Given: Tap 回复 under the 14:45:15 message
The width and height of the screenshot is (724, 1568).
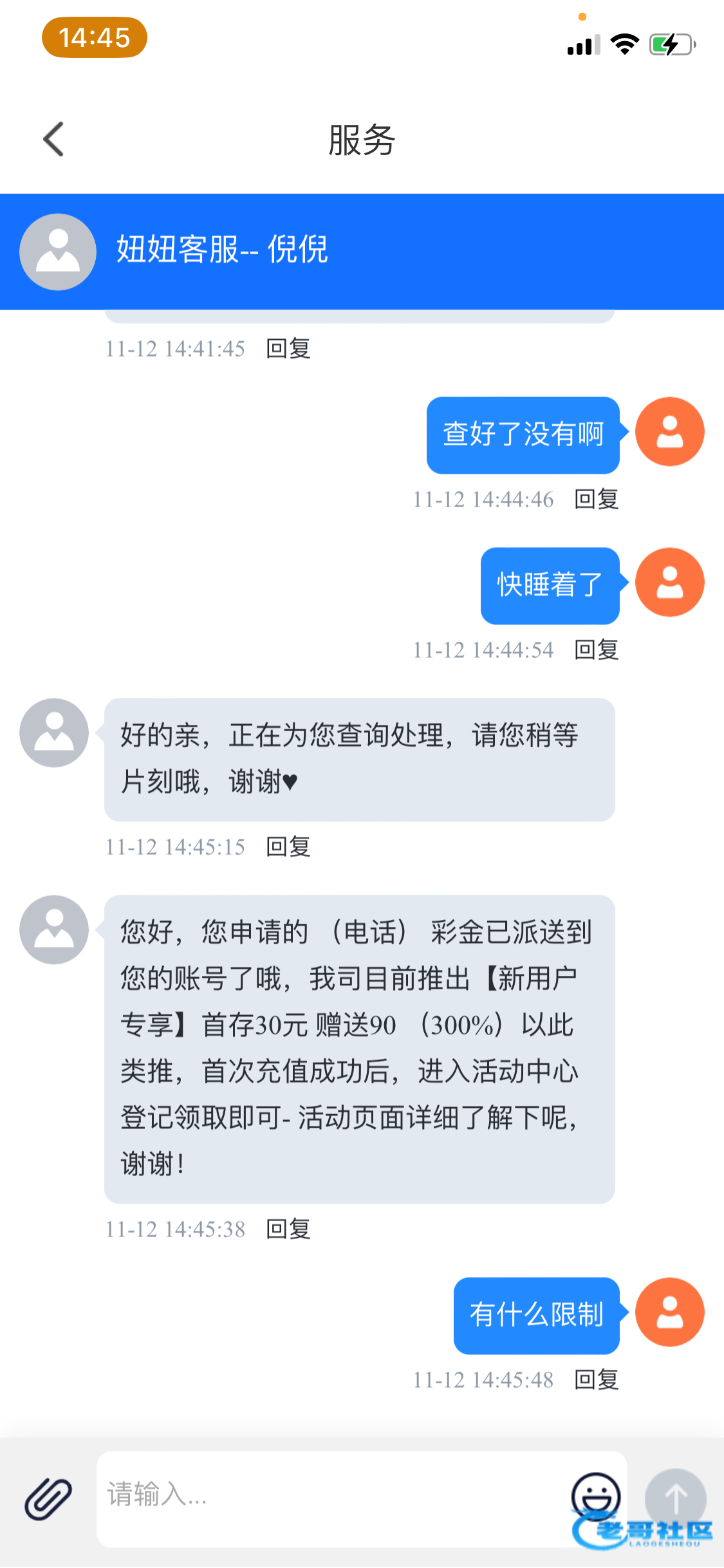Looking at the screenshot, I should (x=288, y=847).
